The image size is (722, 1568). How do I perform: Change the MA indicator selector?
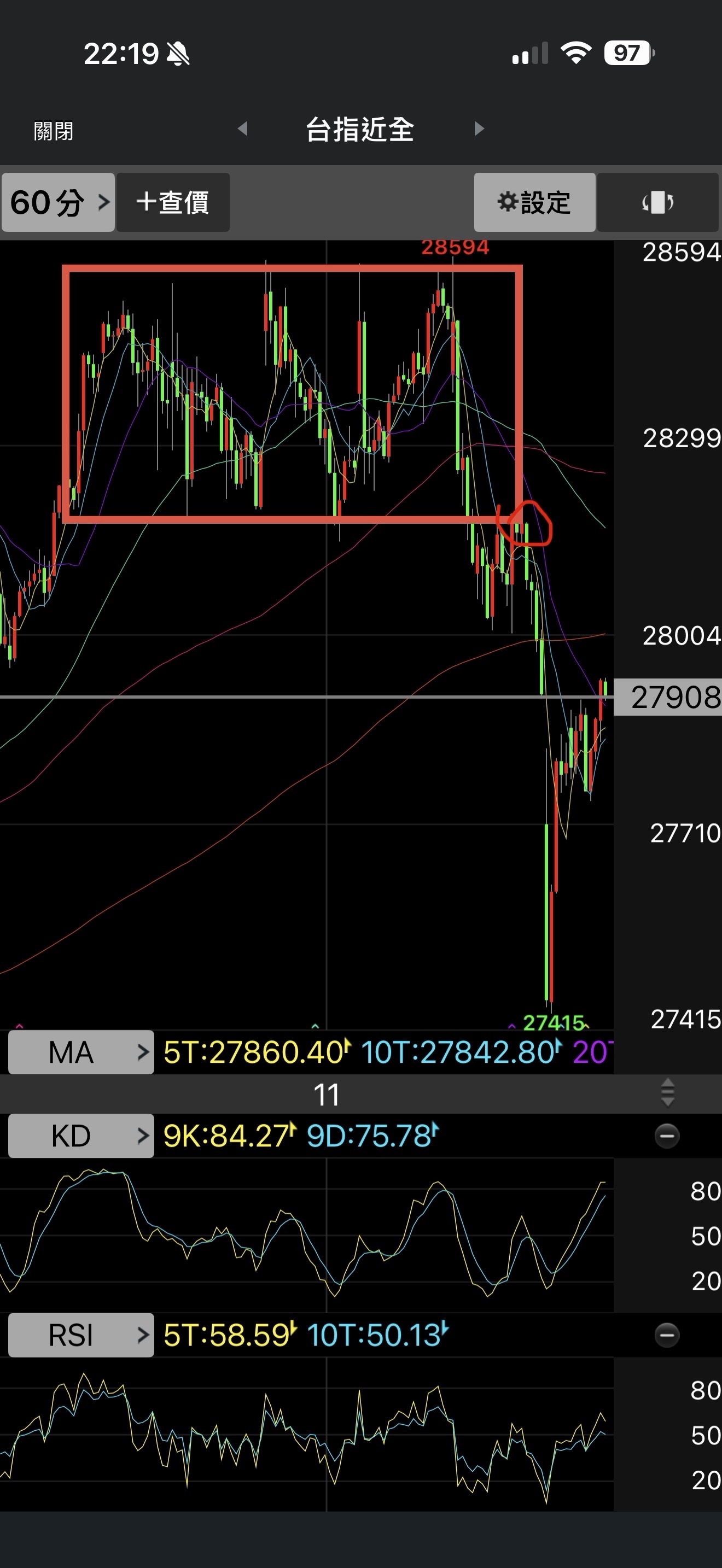(81, 1052)
